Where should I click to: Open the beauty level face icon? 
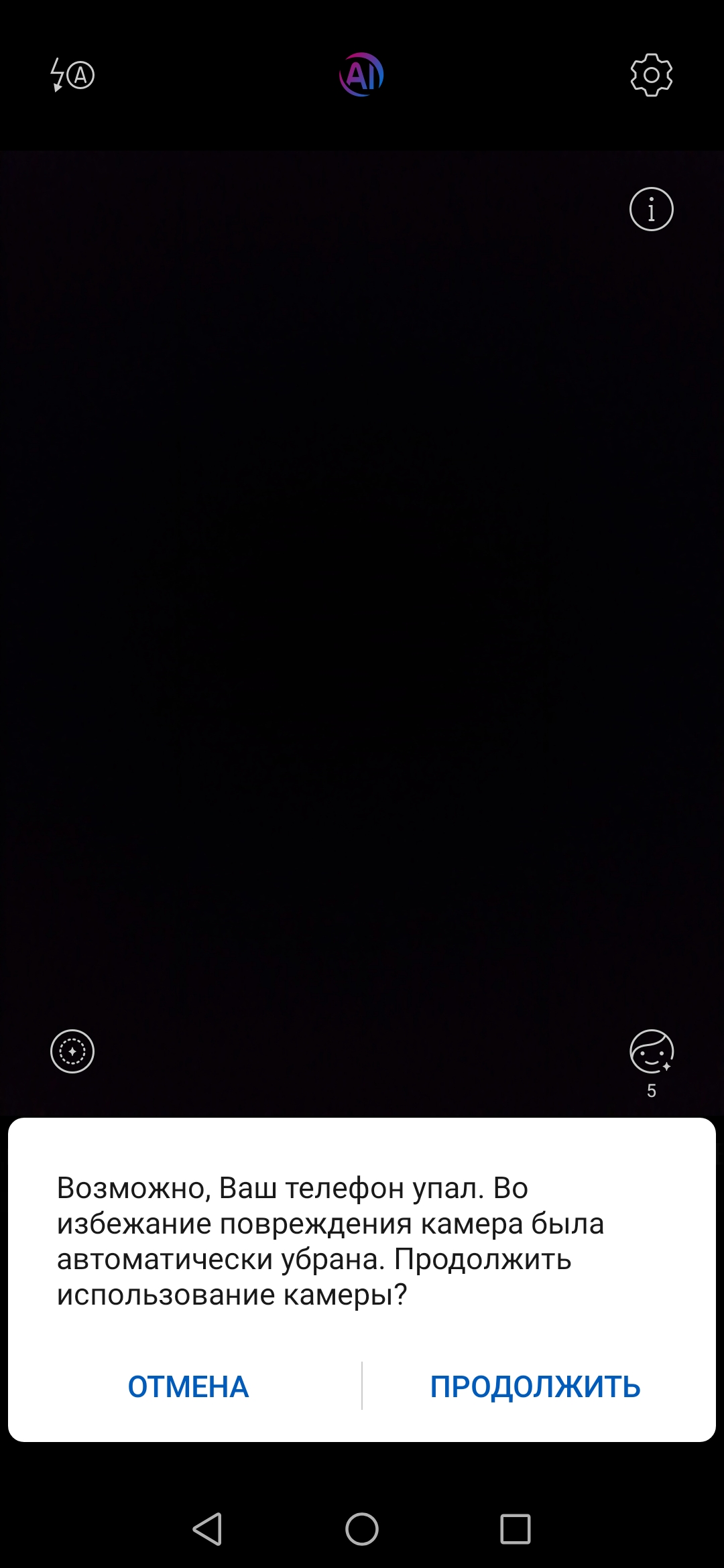[x=651, y=1052]
